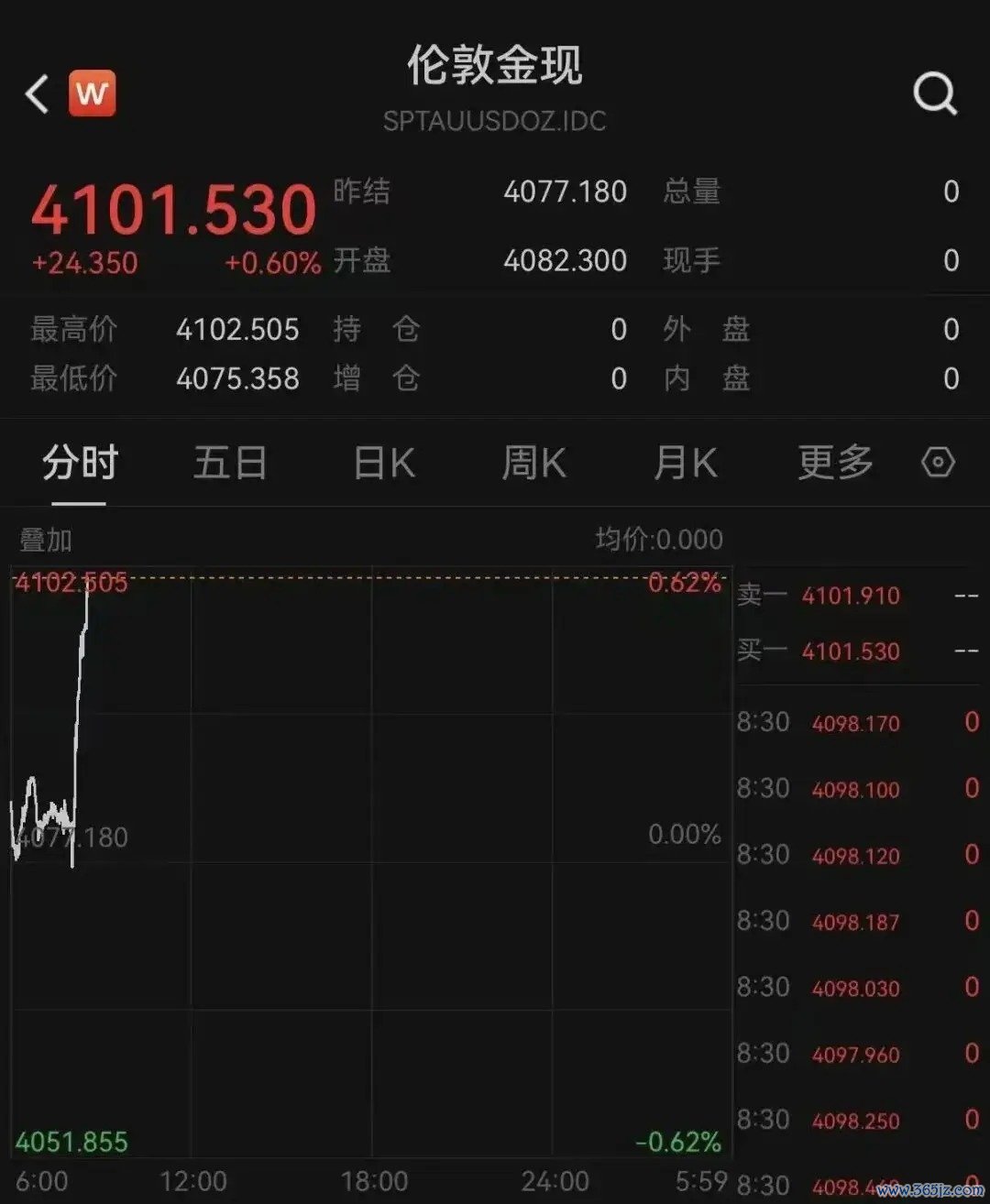Switch to the 五日 tab

pyautogui.click(x=230, y=463)
